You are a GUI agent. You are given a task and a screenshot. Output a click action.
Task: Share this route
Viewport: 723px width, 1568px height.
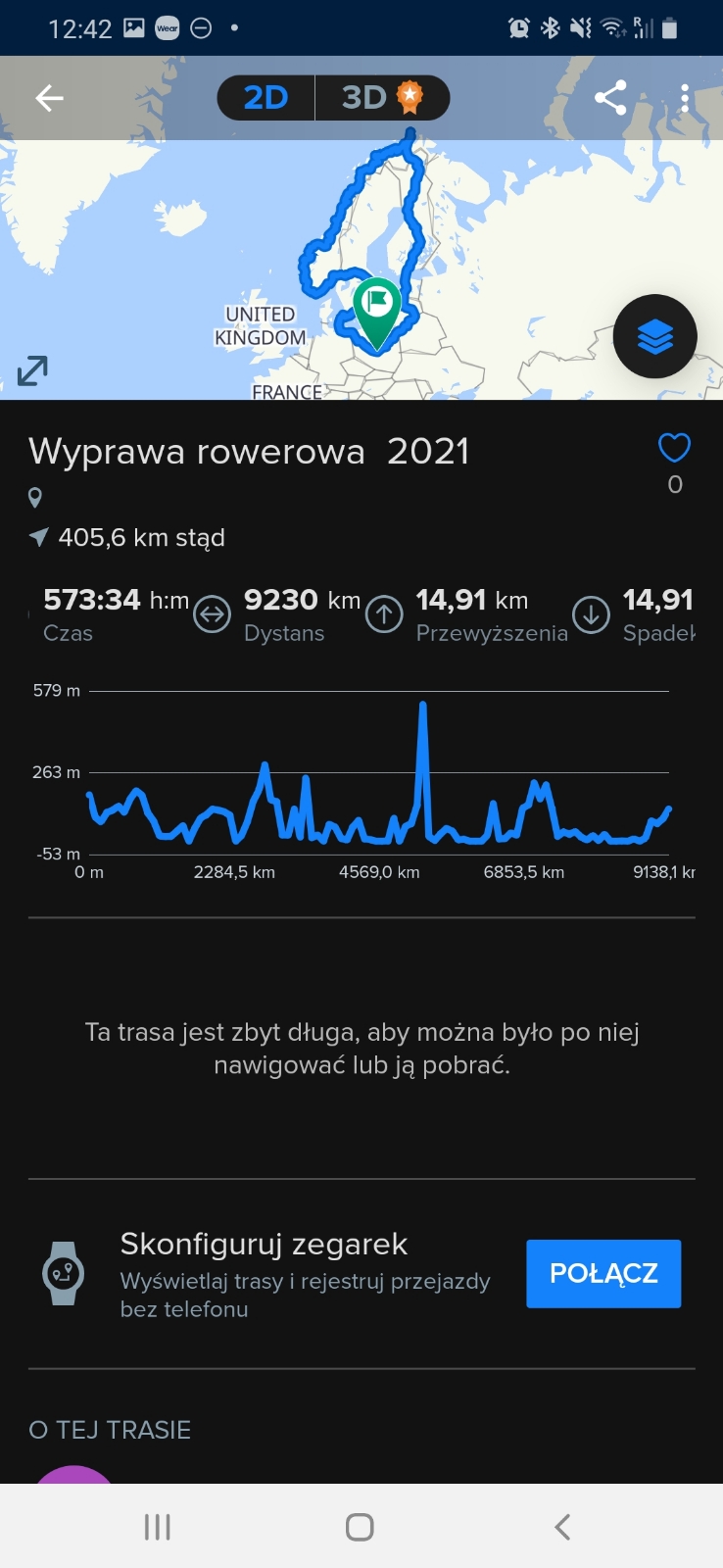[610, 97]
